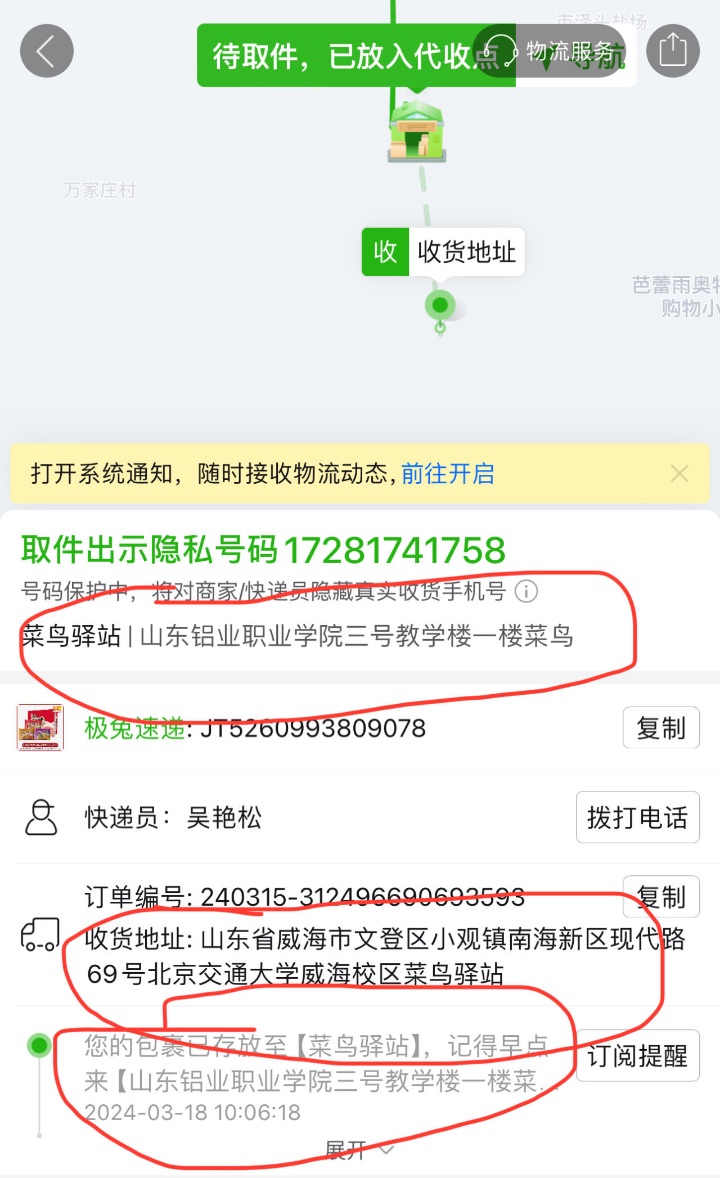Show privacy number protection info
The width and height of the screenshot is (720, 1178).
click(x=525, y=592)
